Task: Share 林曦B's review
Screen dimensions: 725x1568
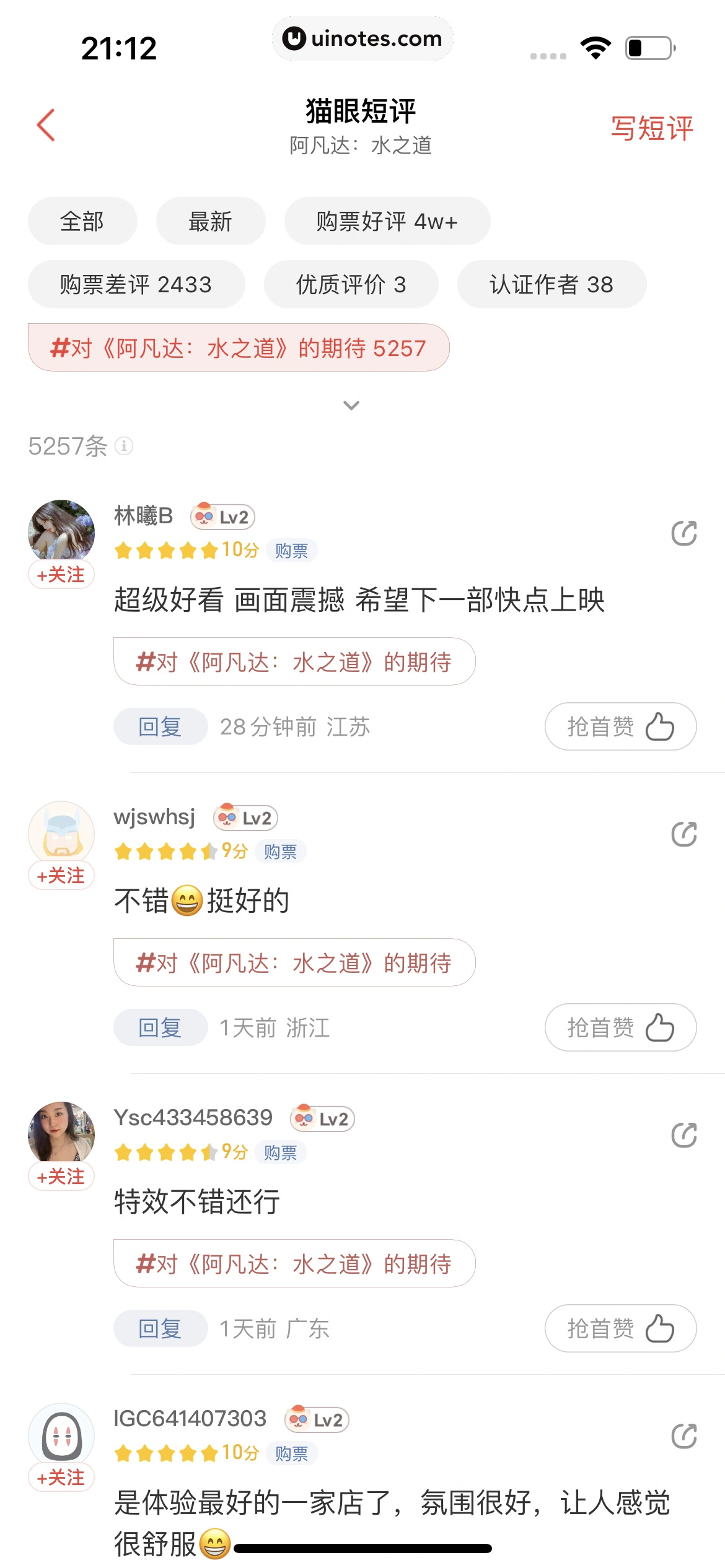Action: (683, 533)
